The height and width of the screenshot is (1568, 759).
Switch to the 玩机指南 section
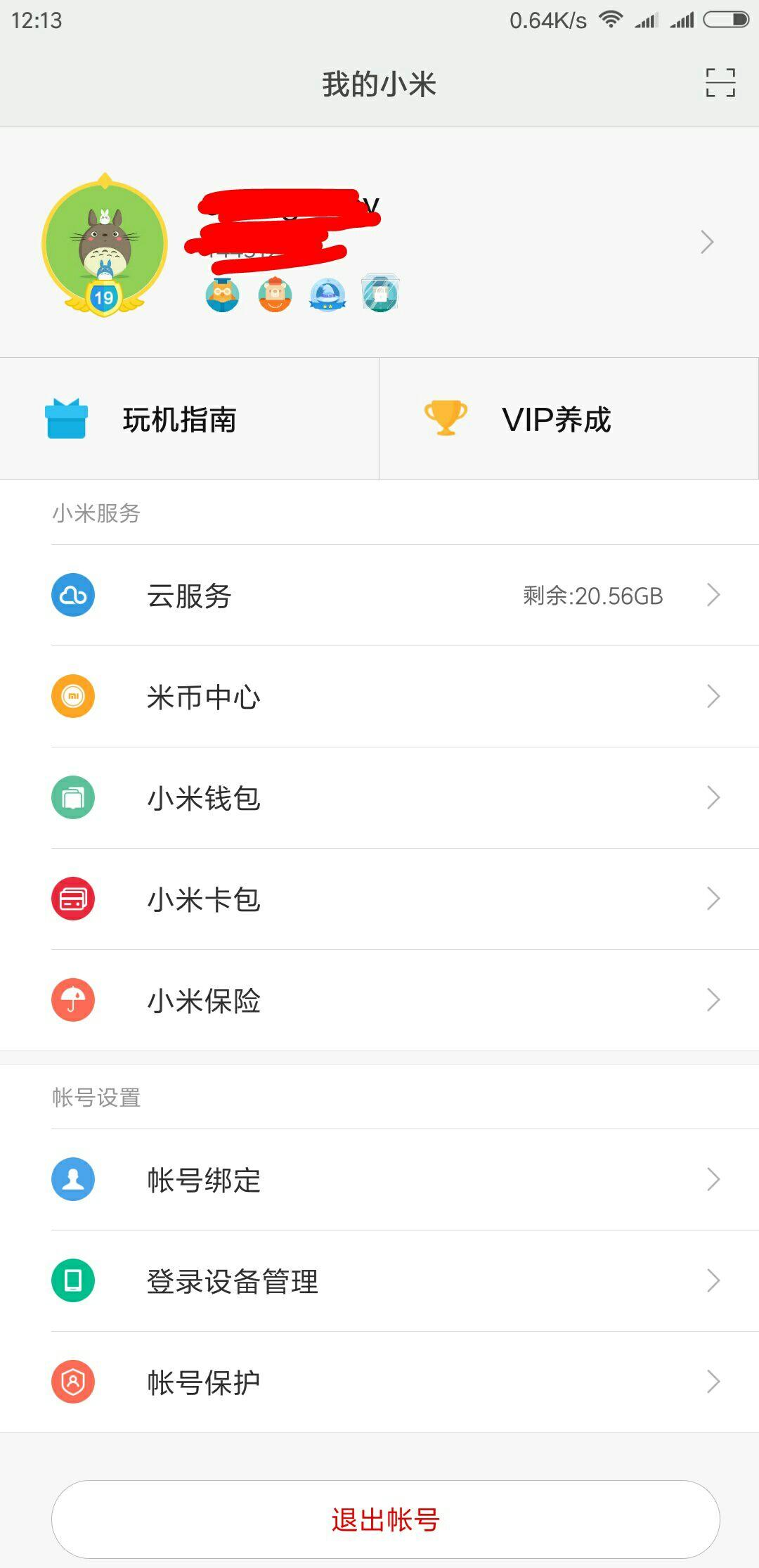[x=181, y=417]
